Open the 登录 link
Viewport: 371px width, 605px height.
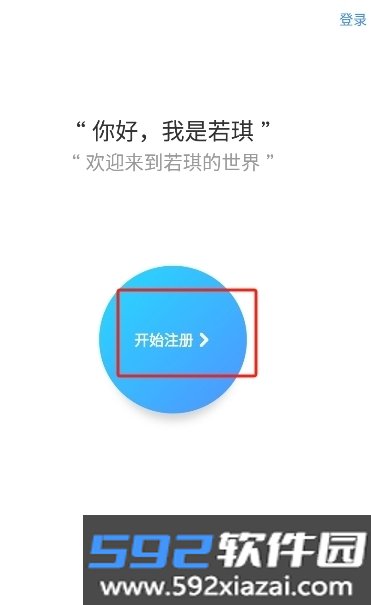point(352,19)
